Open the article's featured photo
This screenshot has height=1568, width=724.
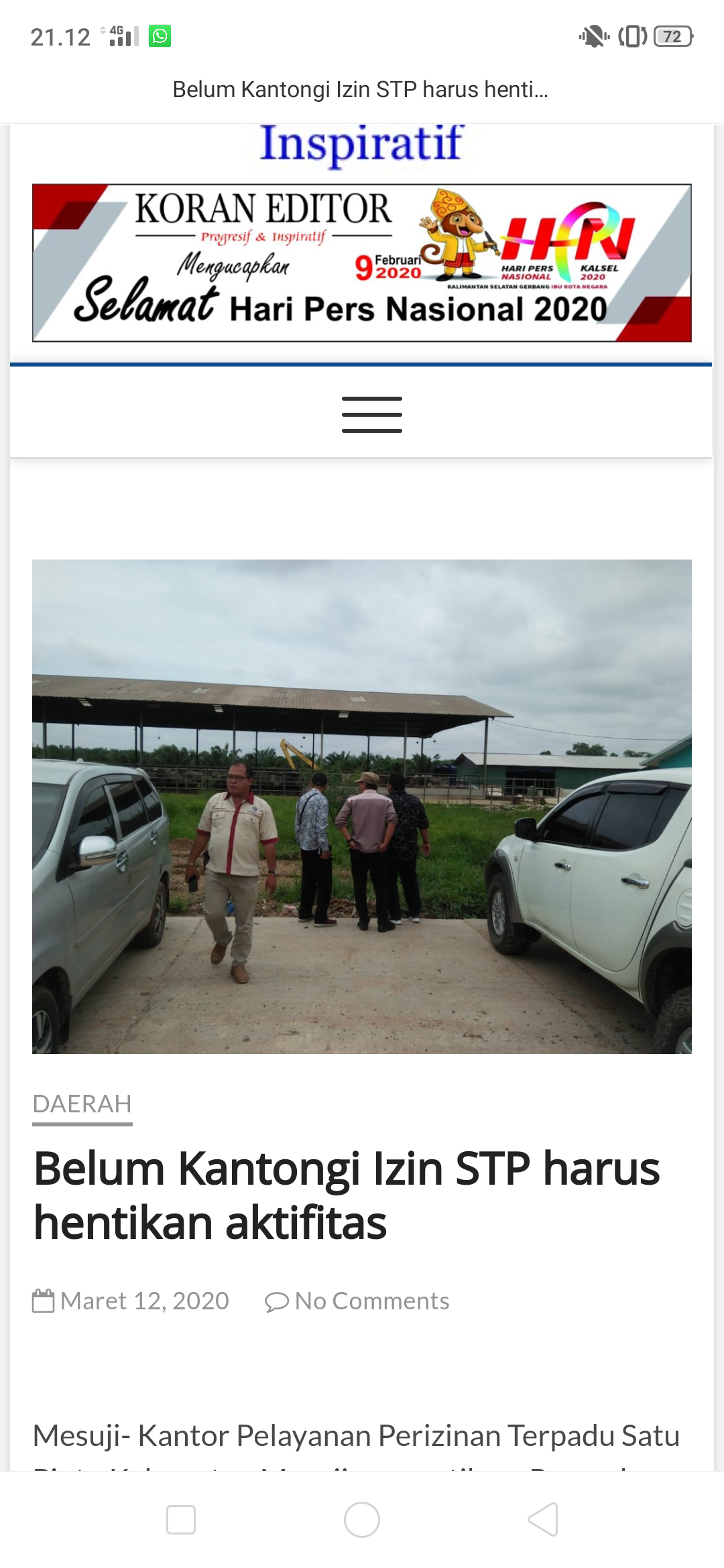pos(362,806)
